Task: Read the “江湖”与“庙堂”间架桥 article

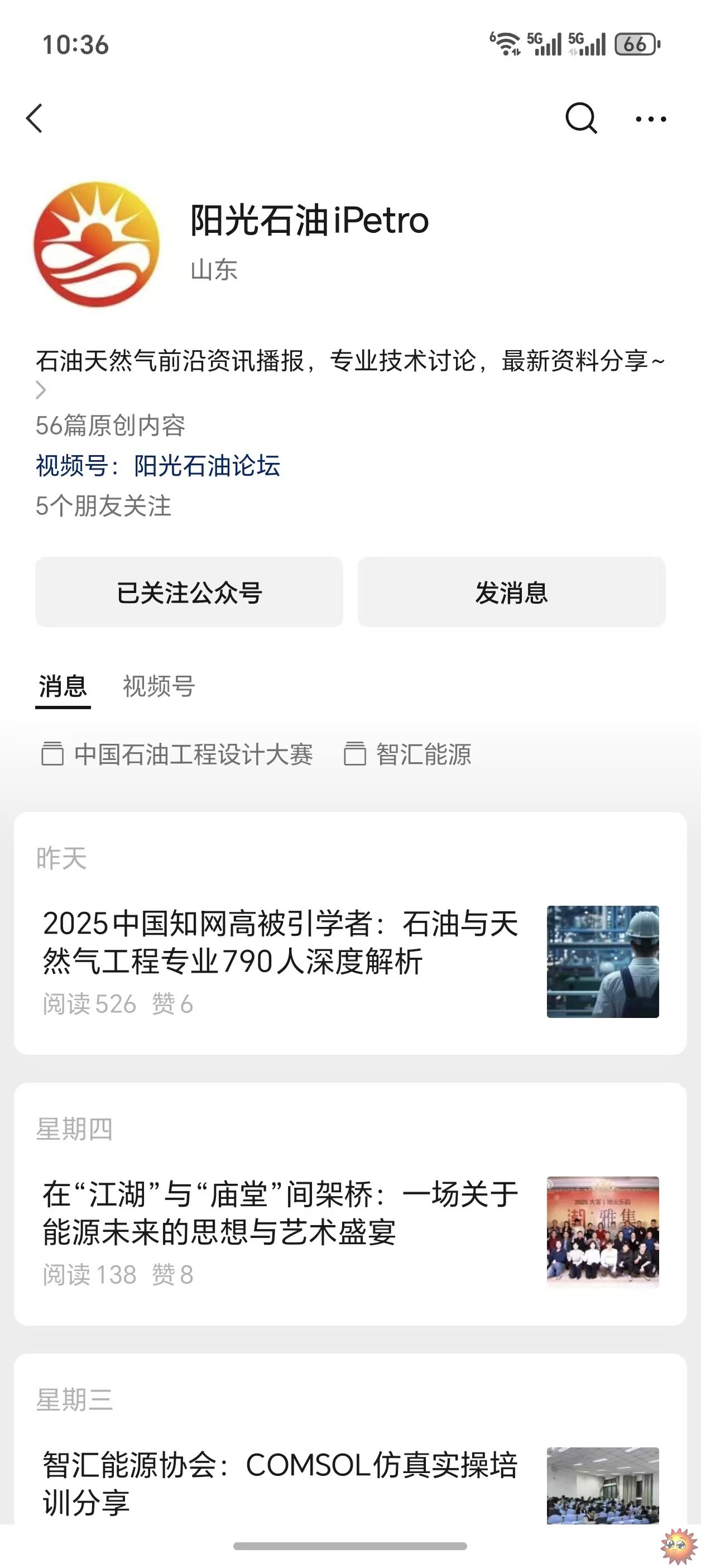Action: pyautogui.click(x=280, y=1212)
